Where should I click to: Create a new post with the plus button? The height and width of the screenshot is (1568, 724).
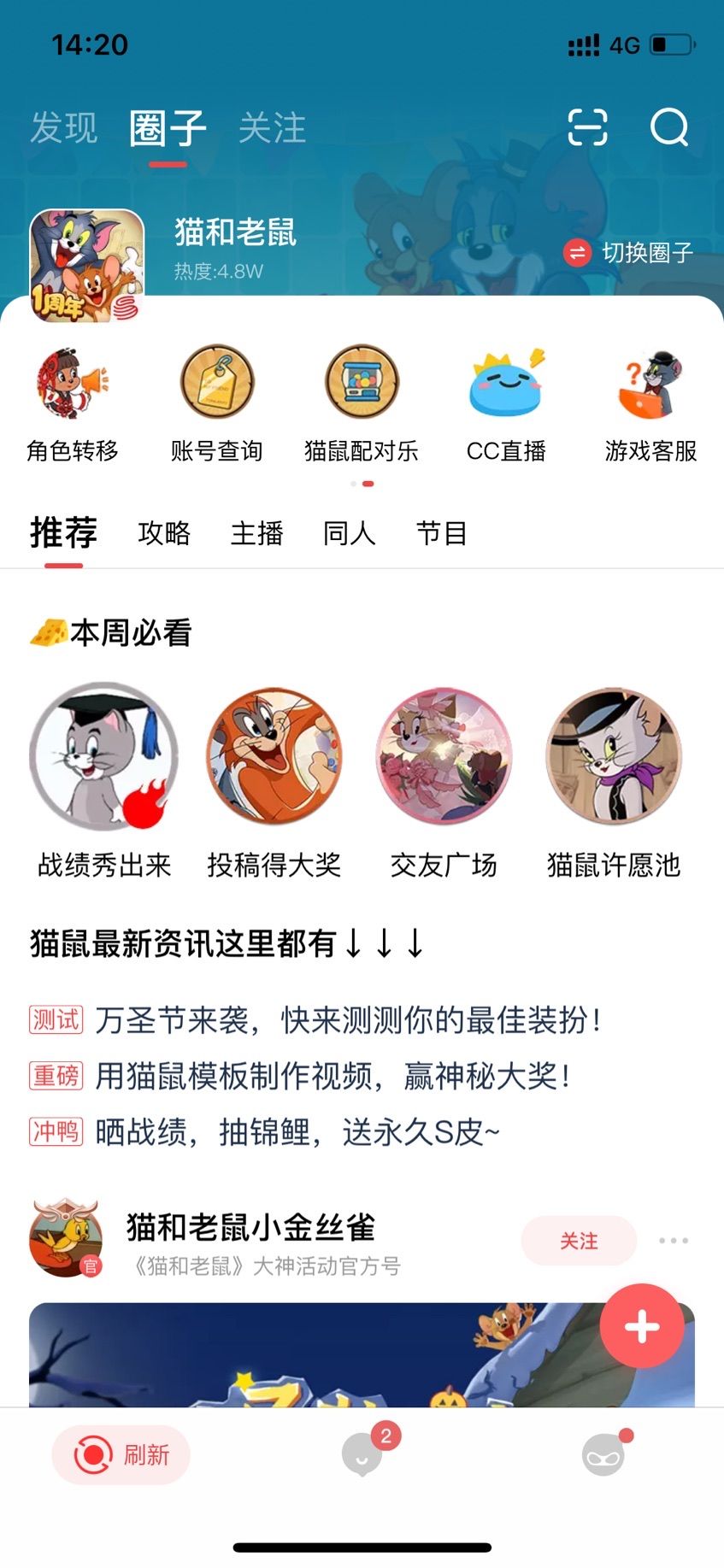coord(642,1326)
